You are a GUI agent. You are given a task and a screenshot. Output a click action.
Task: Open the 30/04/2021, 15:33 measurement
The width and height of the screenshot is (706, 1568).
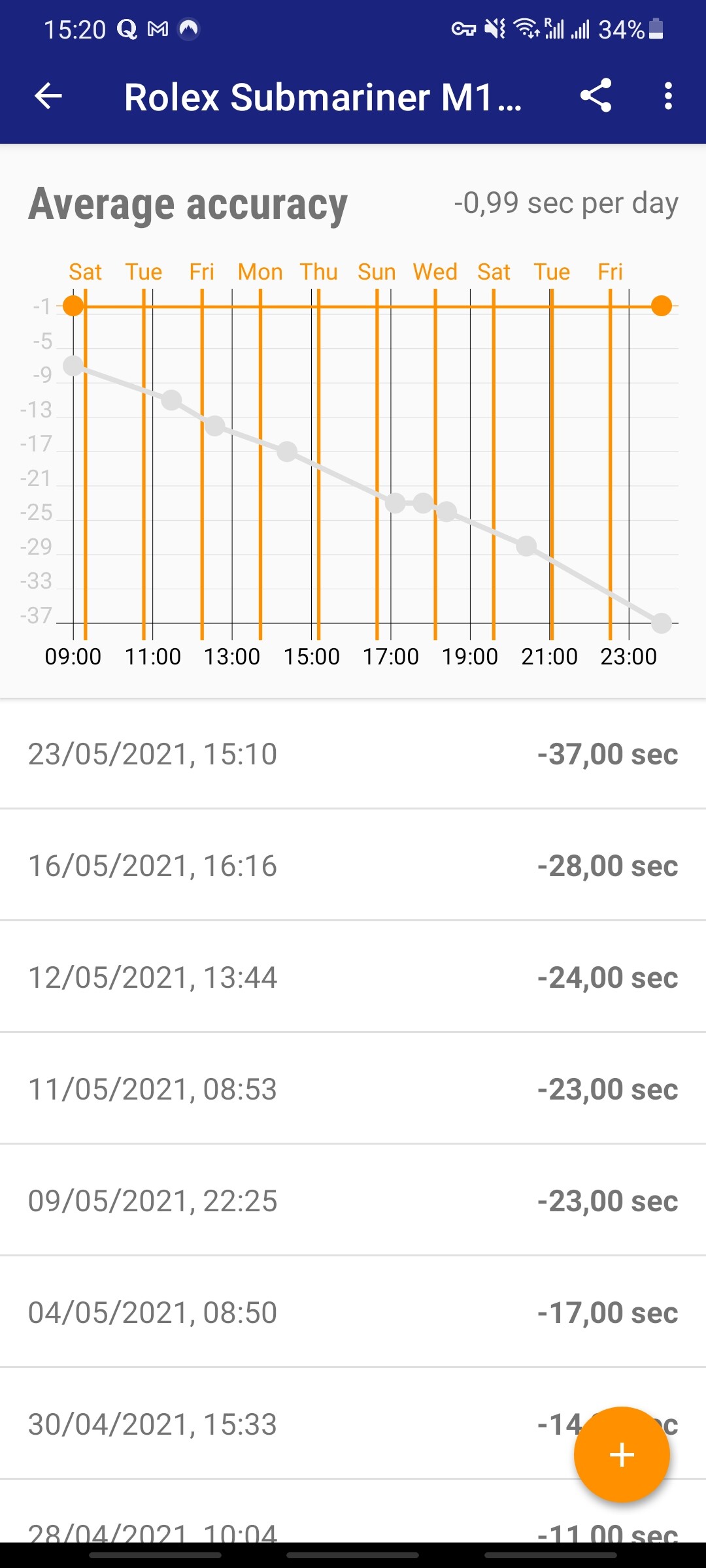(x=353, y=1424)
